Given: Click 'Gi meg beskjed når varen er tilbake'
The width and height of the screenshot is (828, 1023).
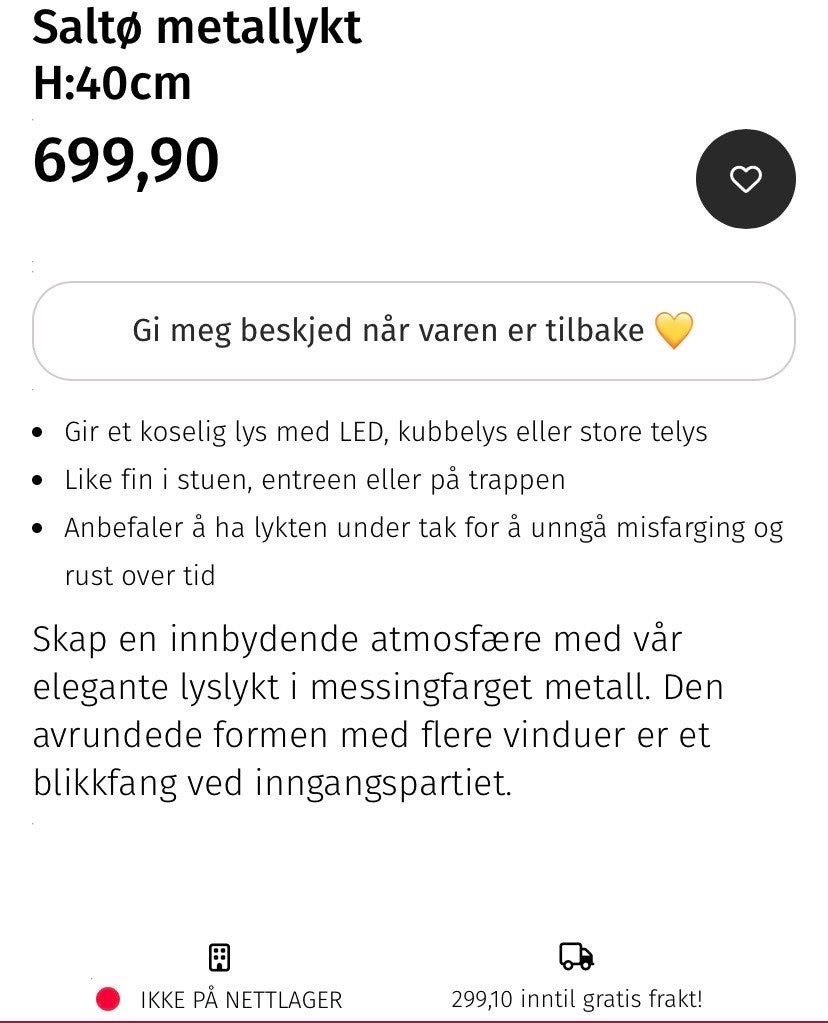Looking at the screenshot, I should click(414, 330).
